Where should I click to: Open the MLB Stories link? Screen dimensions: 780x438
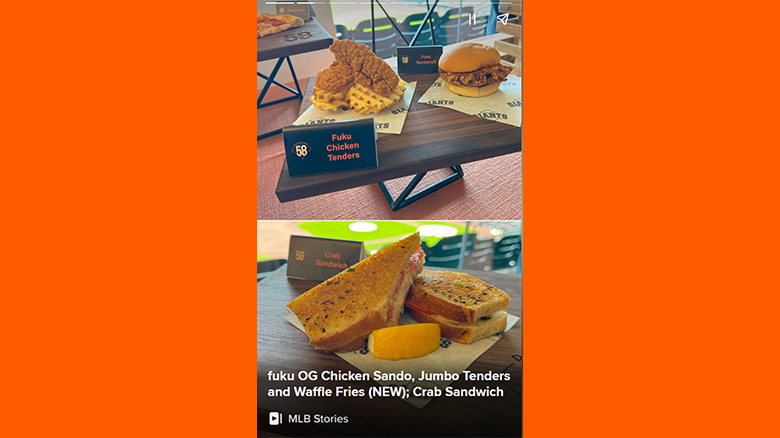(308, 418)
